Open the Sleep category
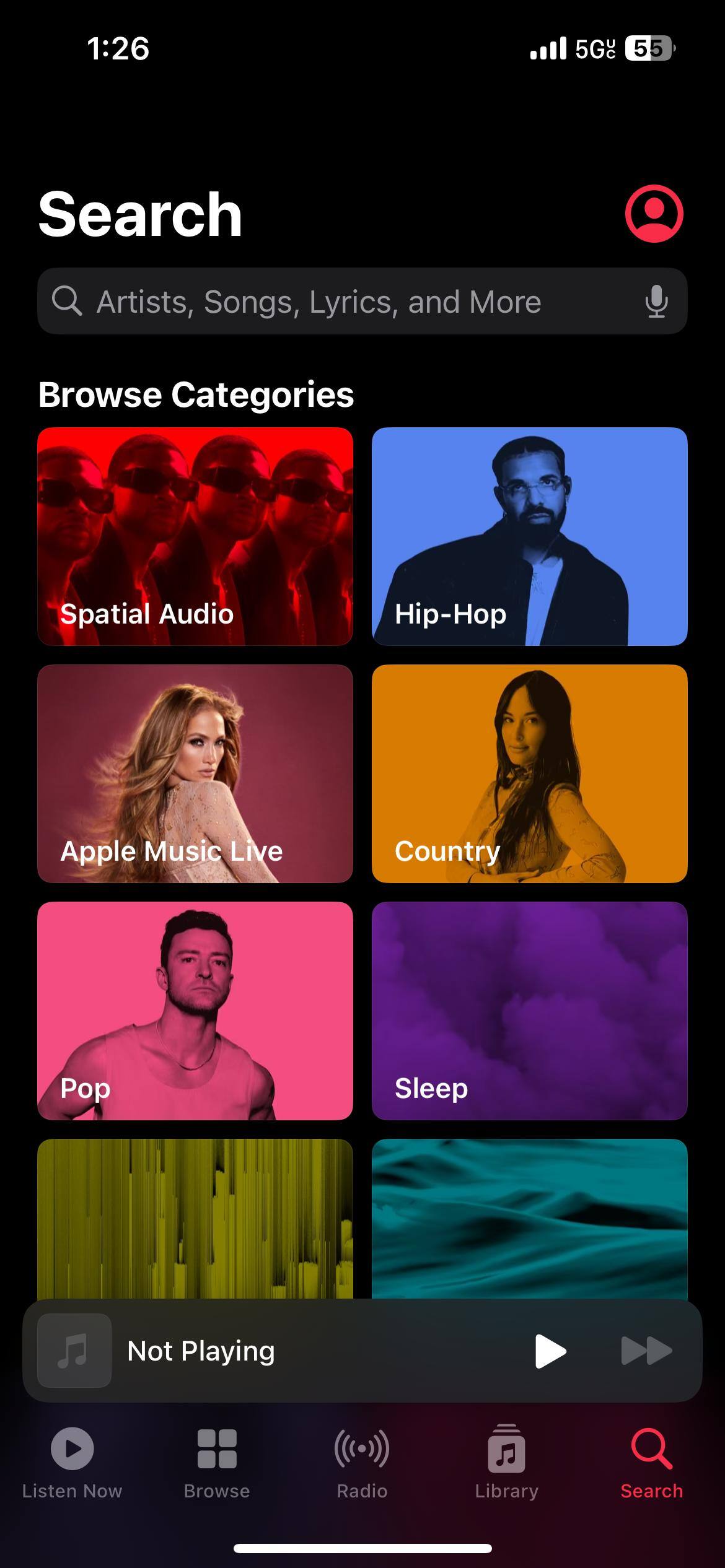The height and width of the screenshot is (1568, 725). tap(529, 1011)
